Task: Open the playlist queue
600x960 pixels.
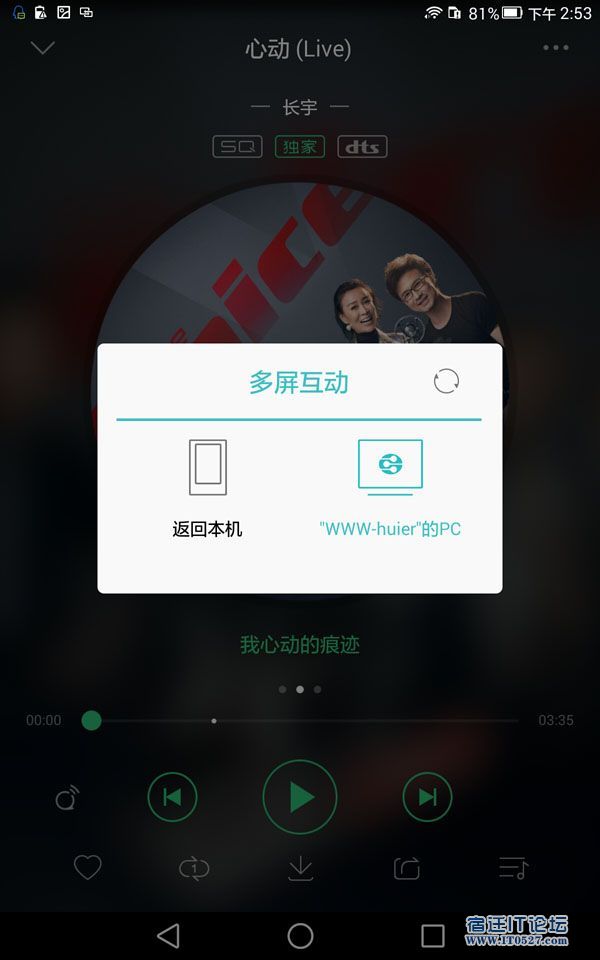Action: [x=513, y=868]
